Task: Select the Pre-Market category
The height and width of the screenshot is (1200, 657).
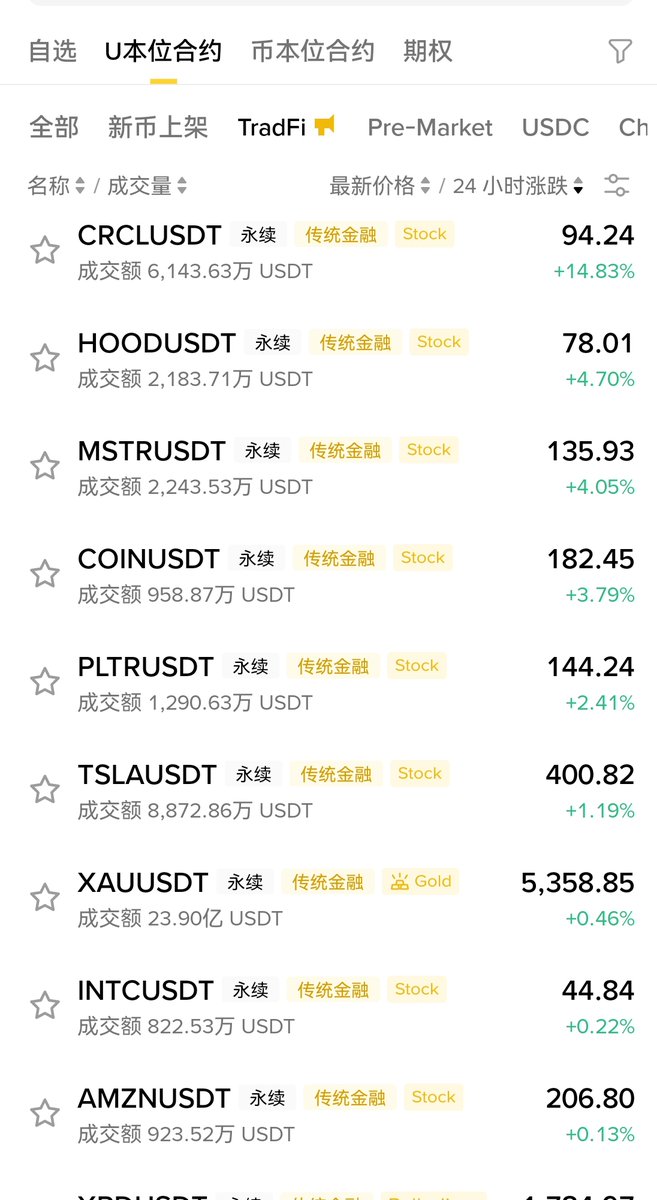Action: coord(430,127)
